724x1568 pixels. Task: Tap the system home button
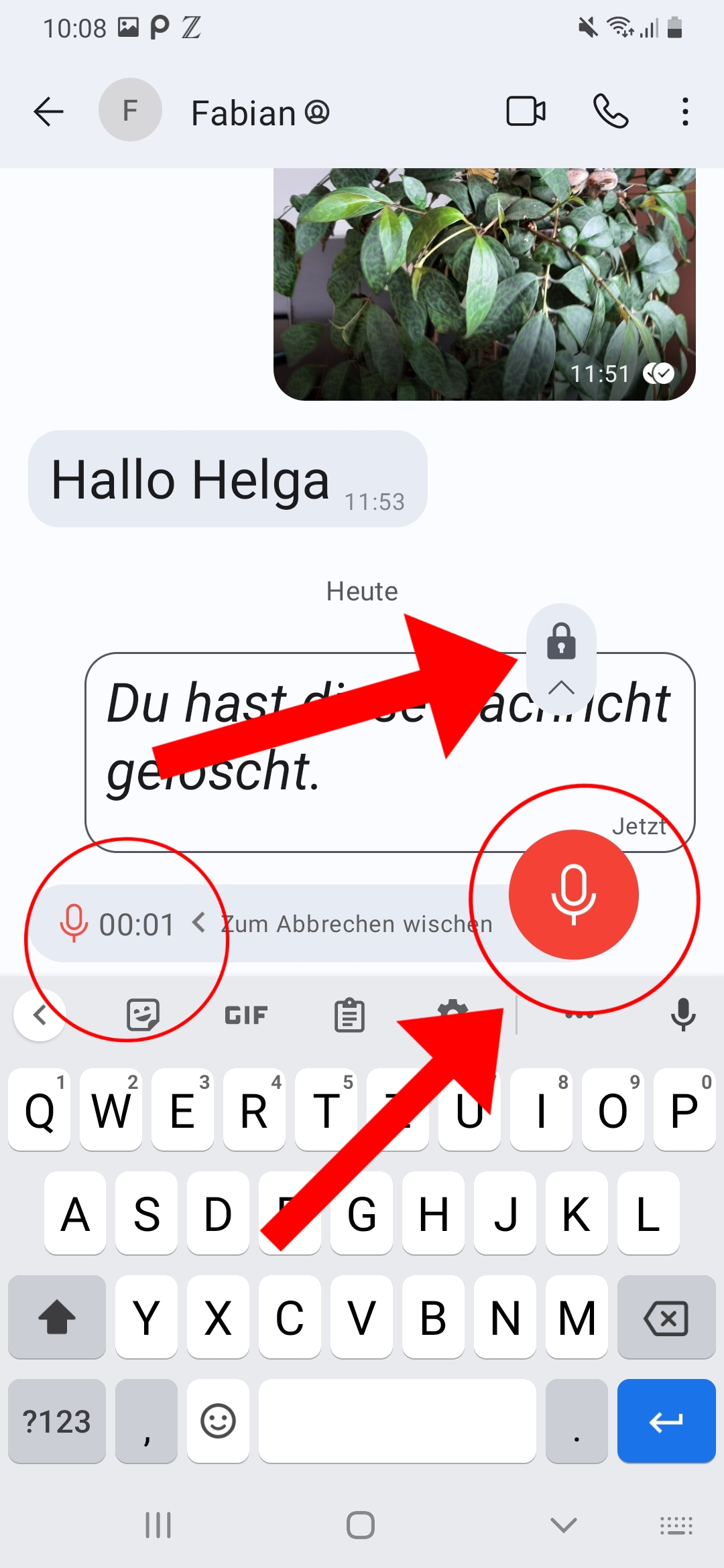[x=361, y=1525]
